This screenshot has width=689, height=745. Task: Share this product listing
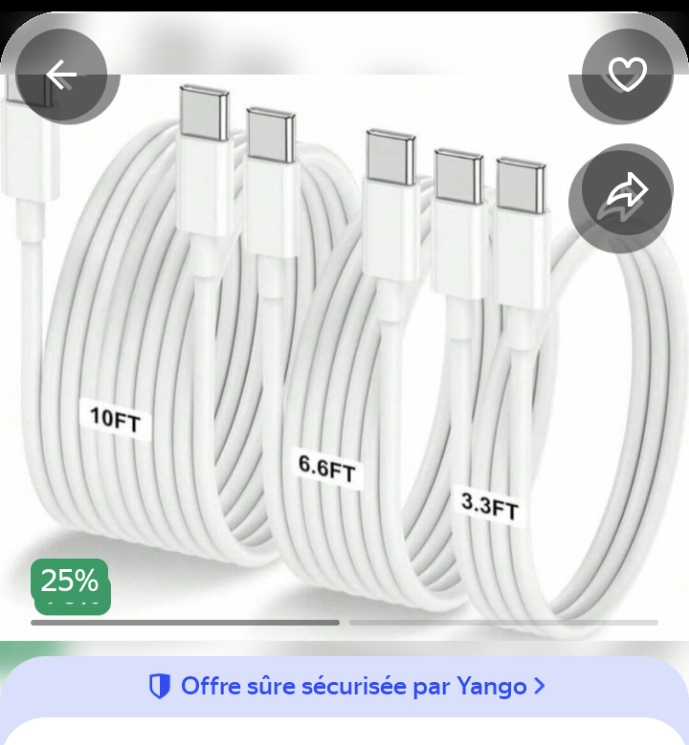coord(627,193)
